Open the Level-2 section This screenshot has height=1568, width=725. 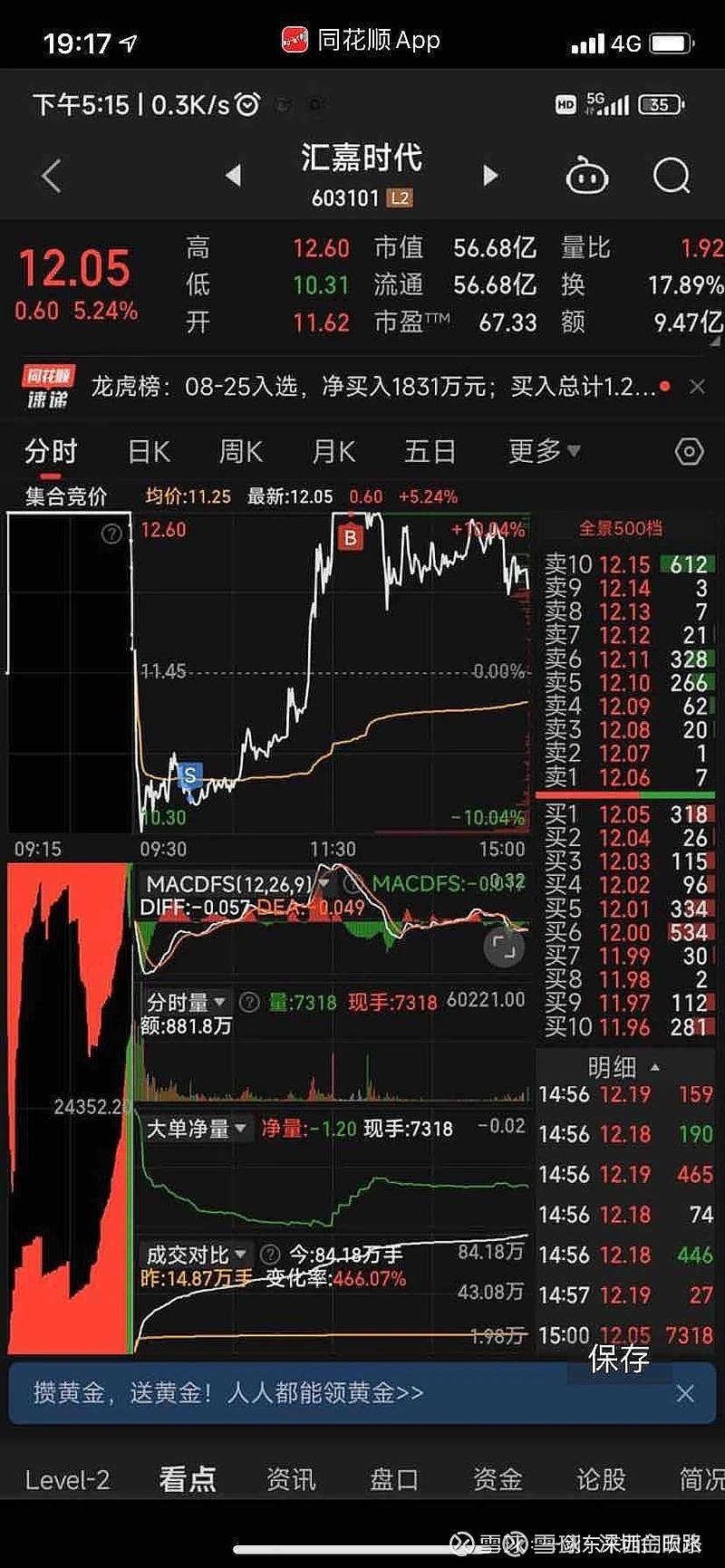pyautogui.click(x=65, y=1479)
